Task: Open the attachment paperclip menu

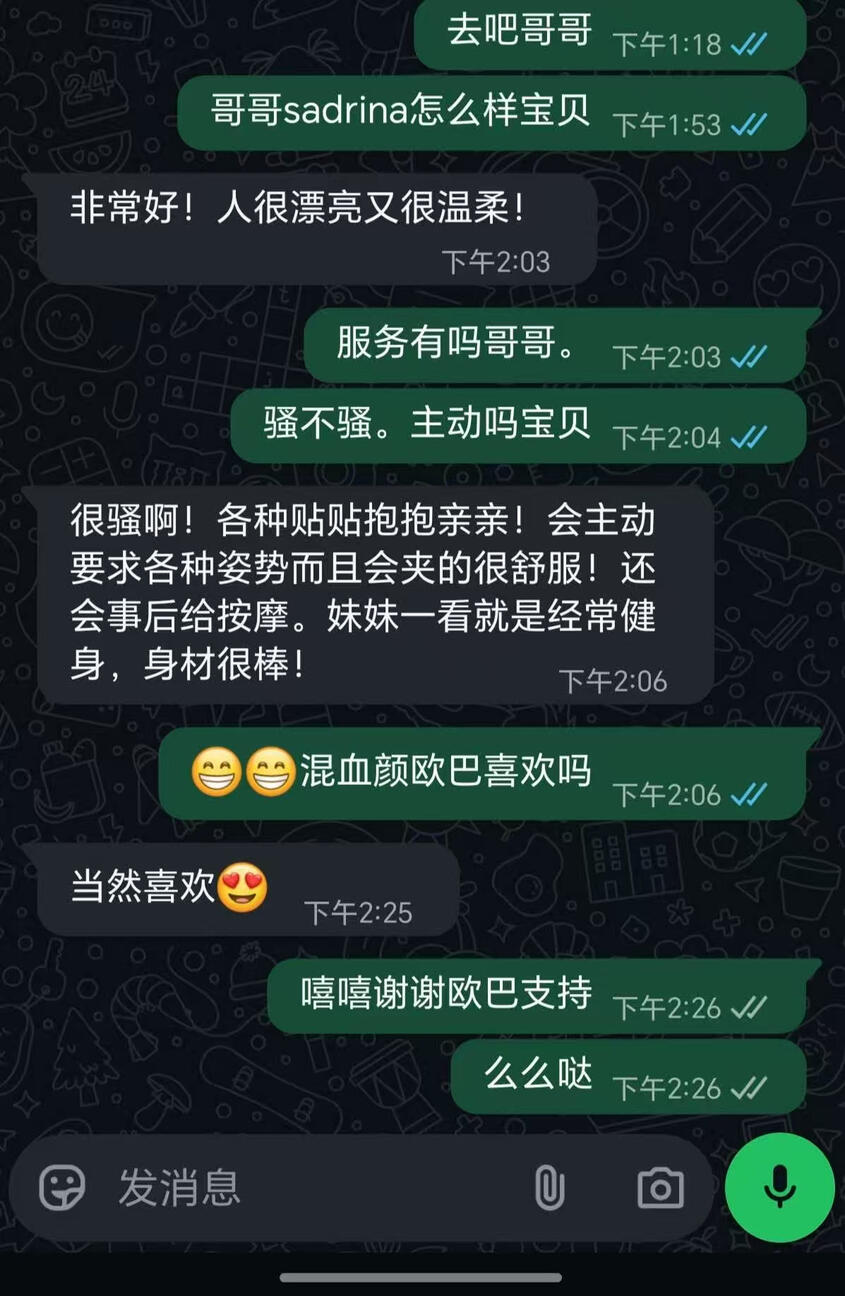Action: coord(548,1188)
